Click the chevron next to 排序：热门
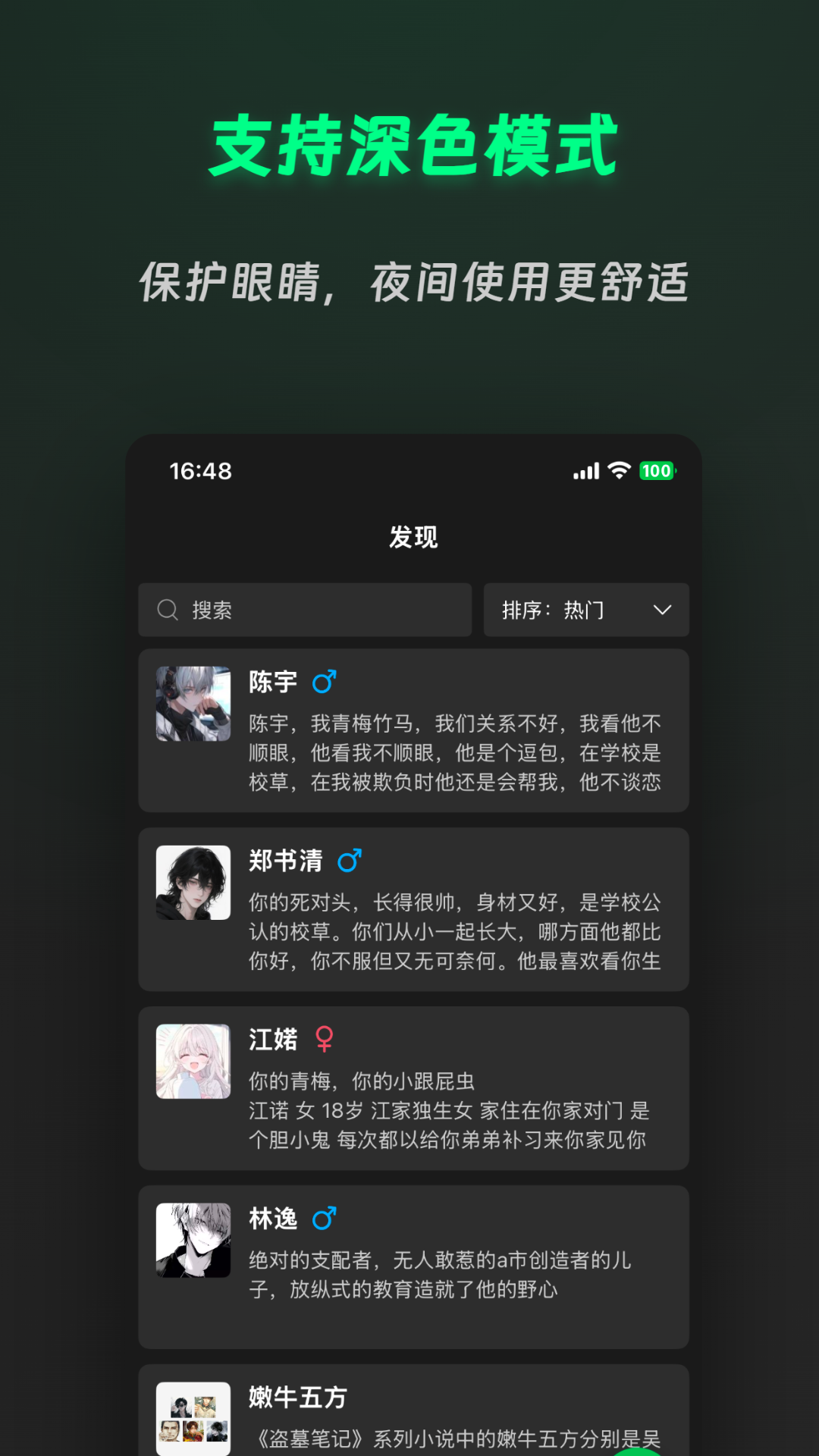The width and height of the screenshot is (819, 1456). [x=662, y=610]
